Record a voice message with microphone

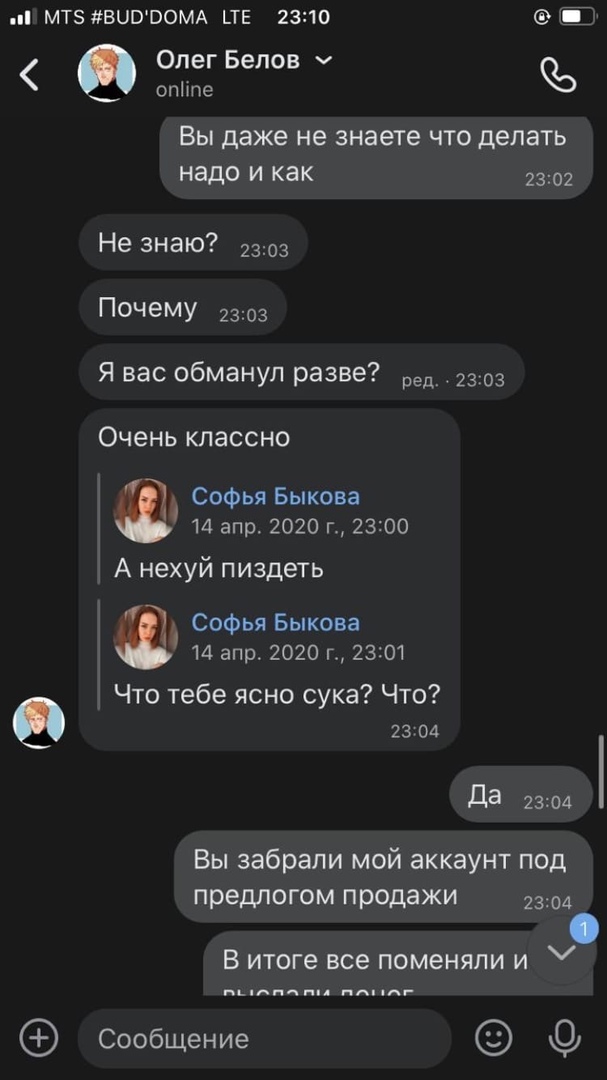pyautogui.click(x=564, y=1038)
